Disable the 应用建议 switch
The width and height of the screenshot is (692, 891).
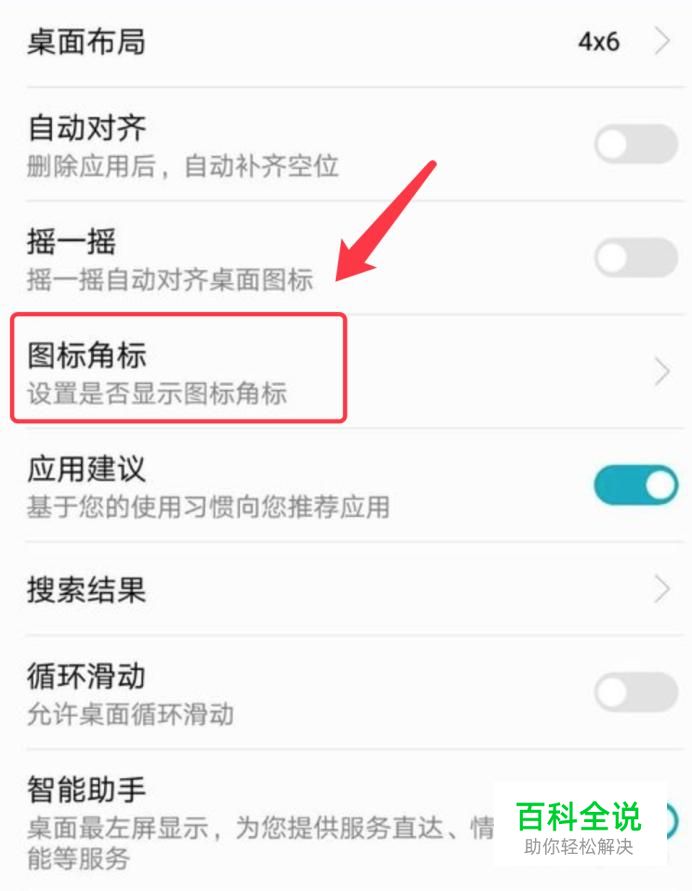[x=636, y=485]
